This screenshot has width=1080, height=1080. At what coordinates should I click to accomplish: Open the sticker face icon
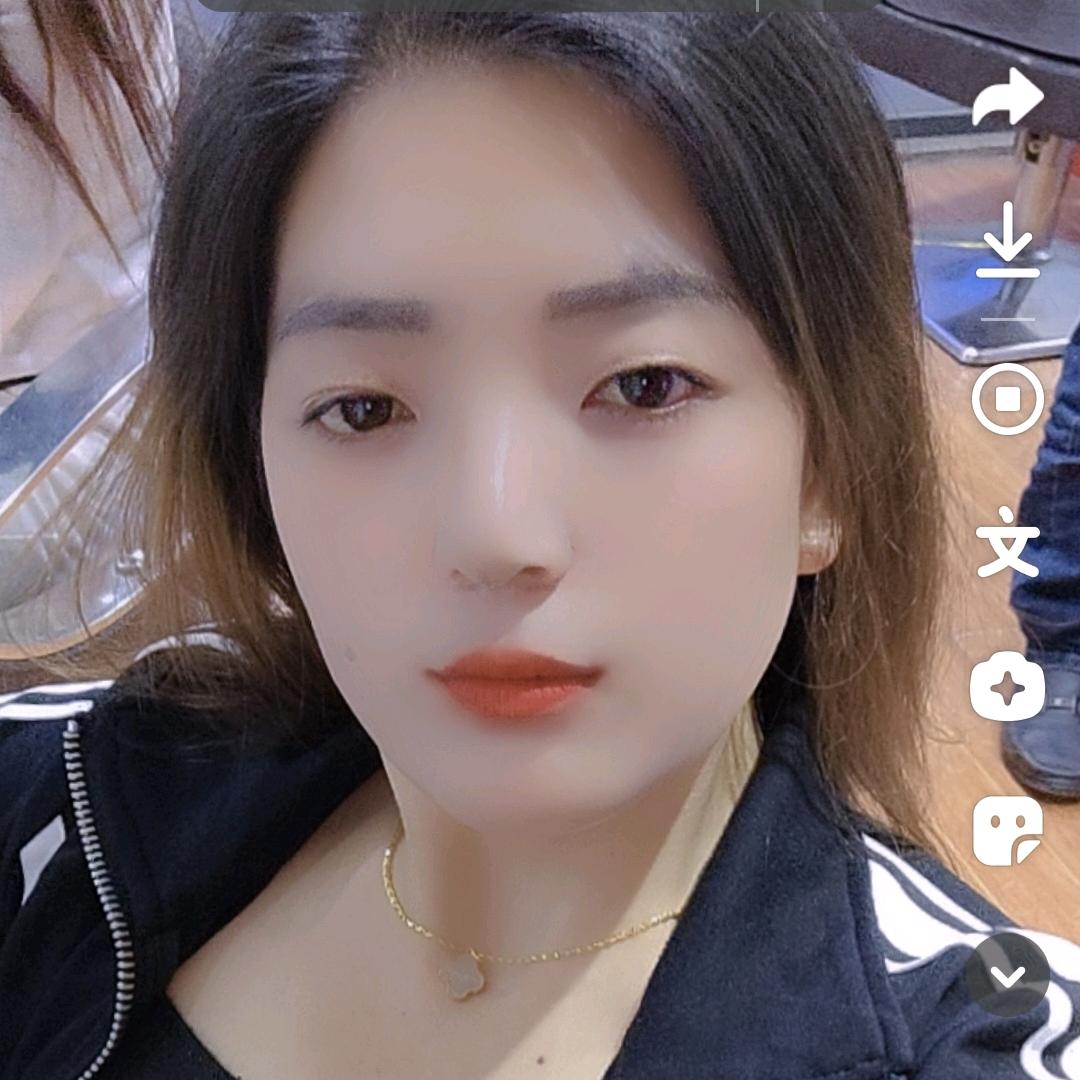pos(1007,831)
